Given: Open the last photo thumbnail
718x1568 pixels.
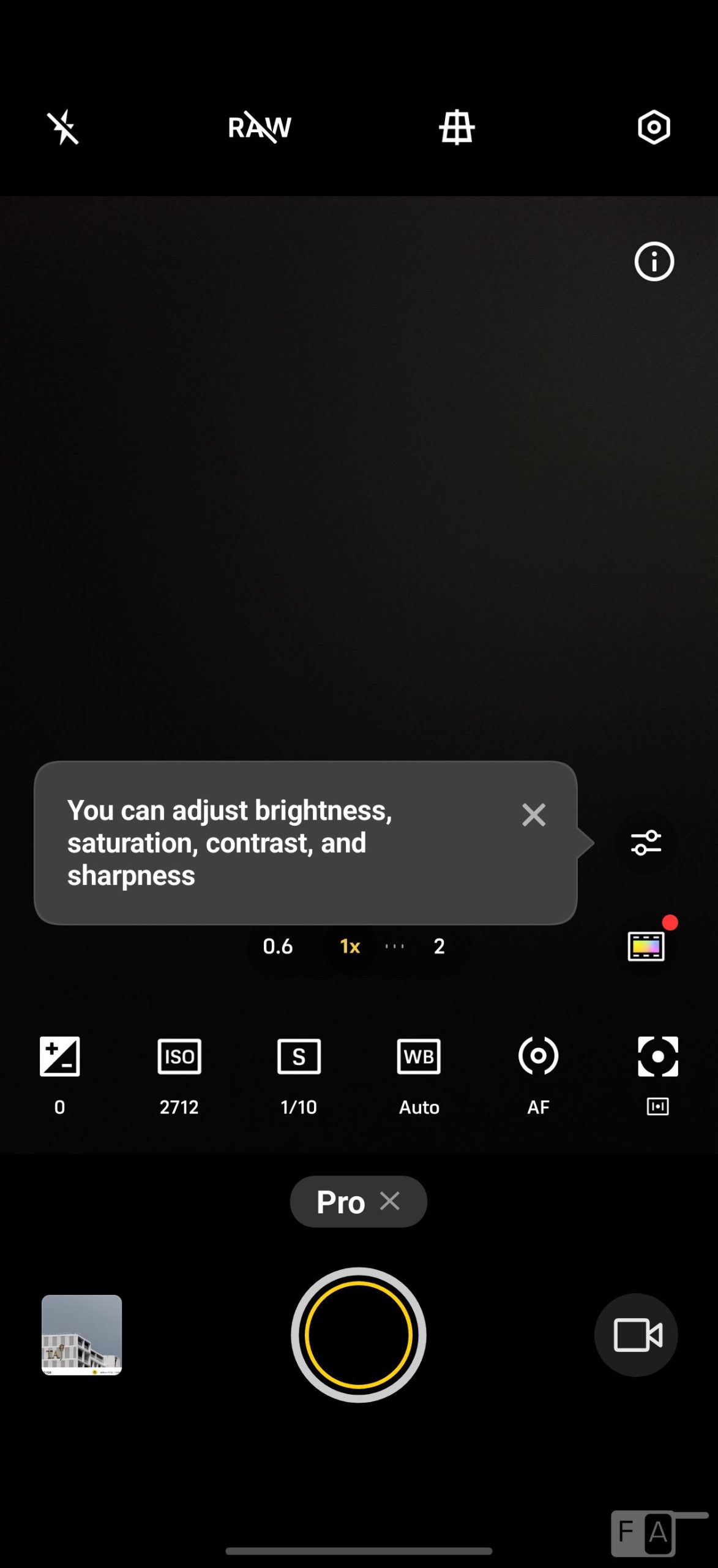Looking at the screenshot, I should pyautogui.click(x=81, y=1335).
